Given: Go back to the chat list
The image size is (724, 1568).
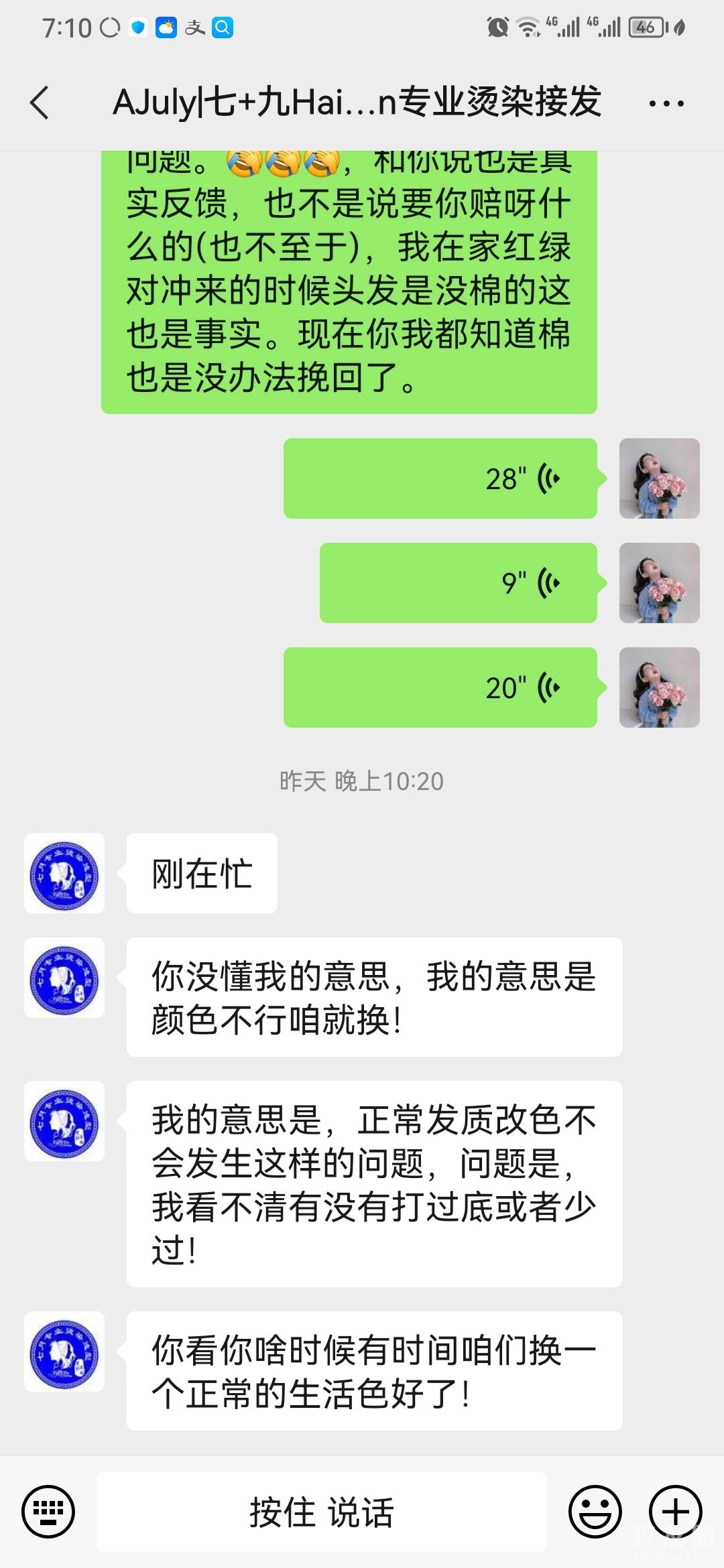Looking at the screenshot, I should click(x=40, y=103).
